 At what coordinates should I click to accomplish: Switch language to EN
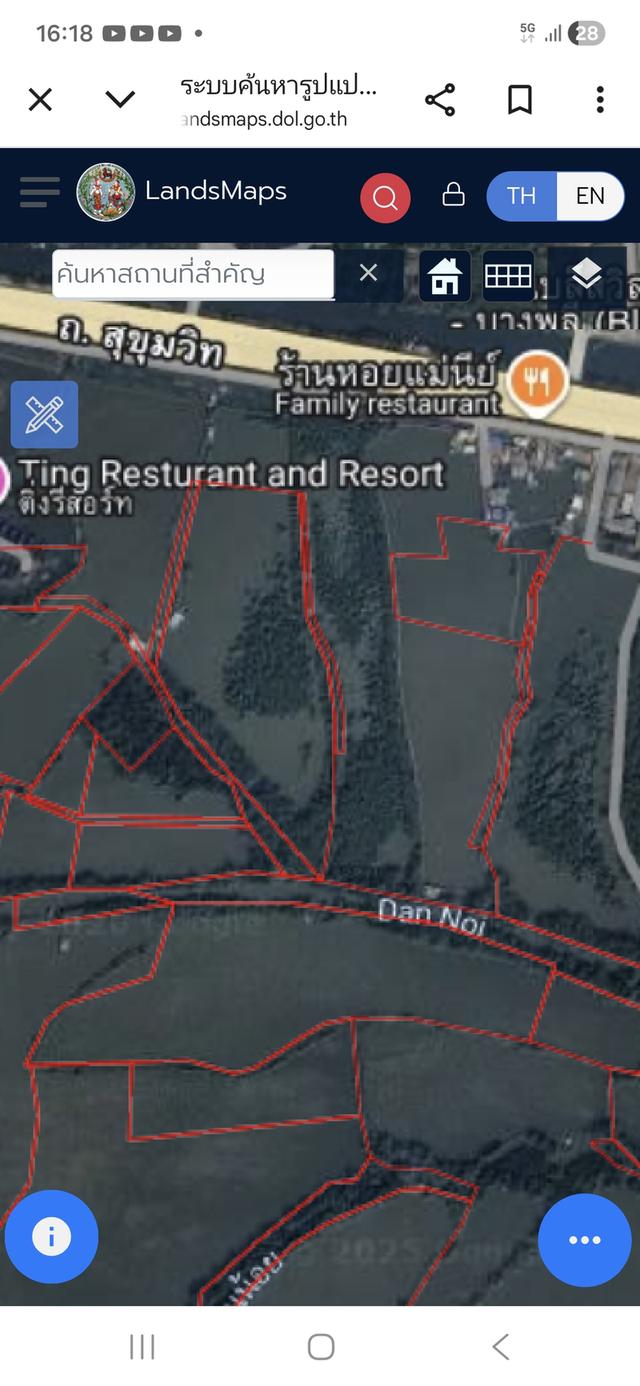coord(590,195)
